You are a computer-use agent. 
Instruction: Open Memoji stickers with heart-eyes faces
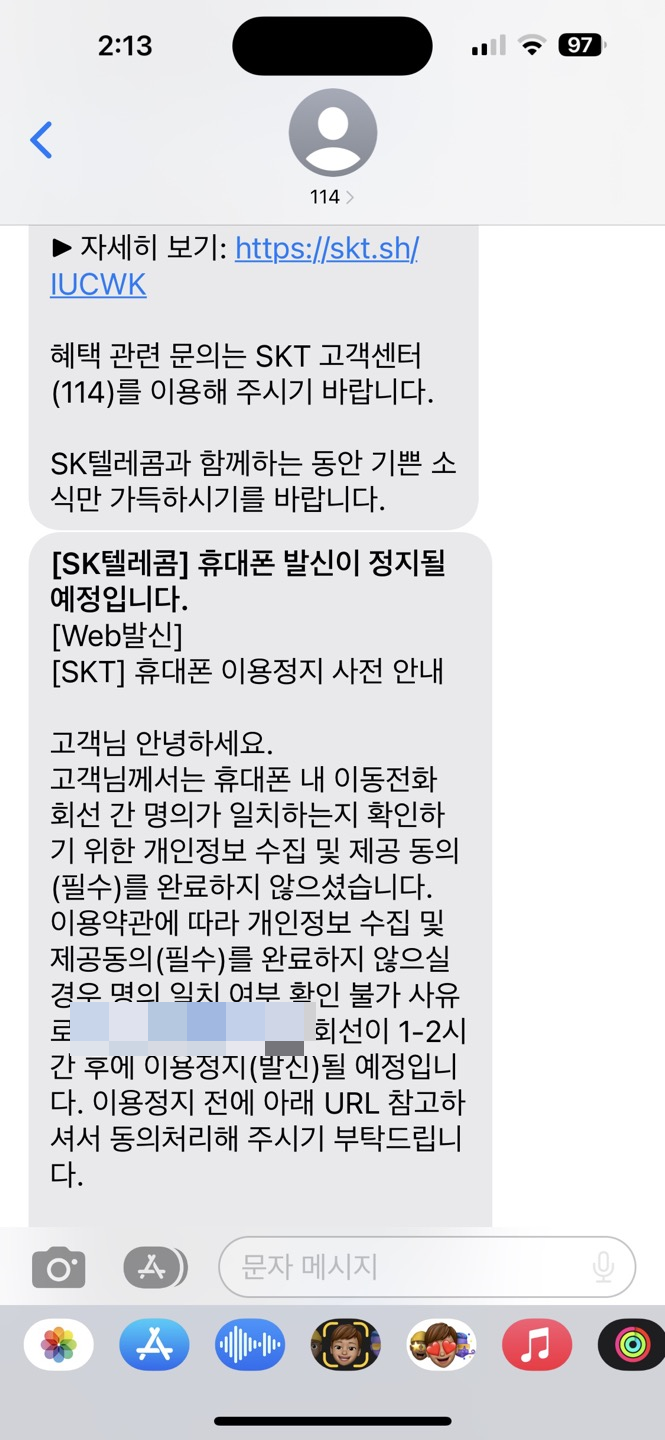pos(441,1345)
